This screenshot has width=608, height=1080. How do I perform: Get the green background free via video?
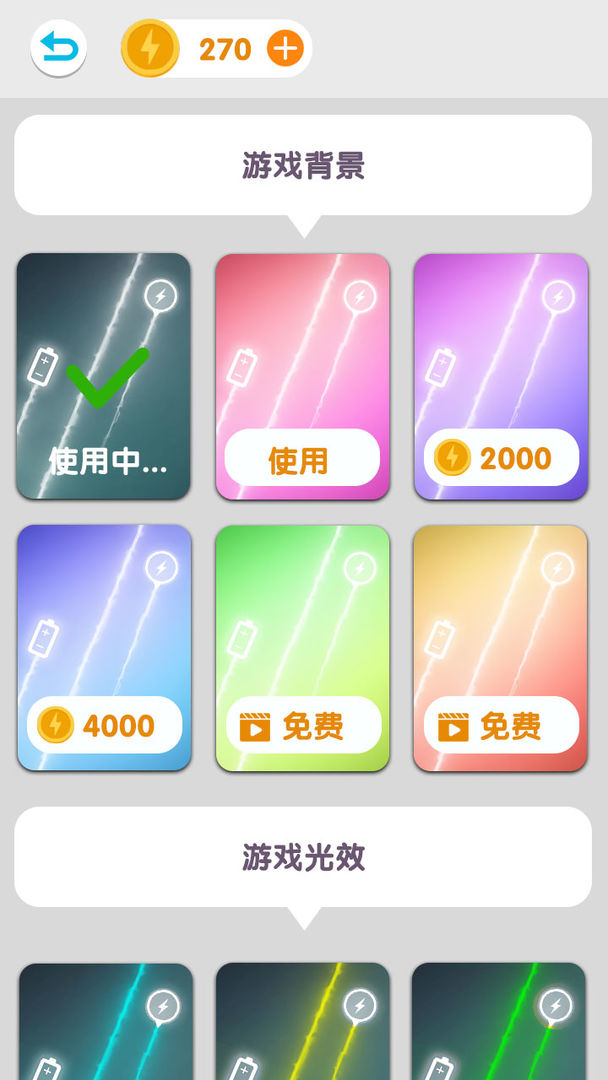pos(301,725)
